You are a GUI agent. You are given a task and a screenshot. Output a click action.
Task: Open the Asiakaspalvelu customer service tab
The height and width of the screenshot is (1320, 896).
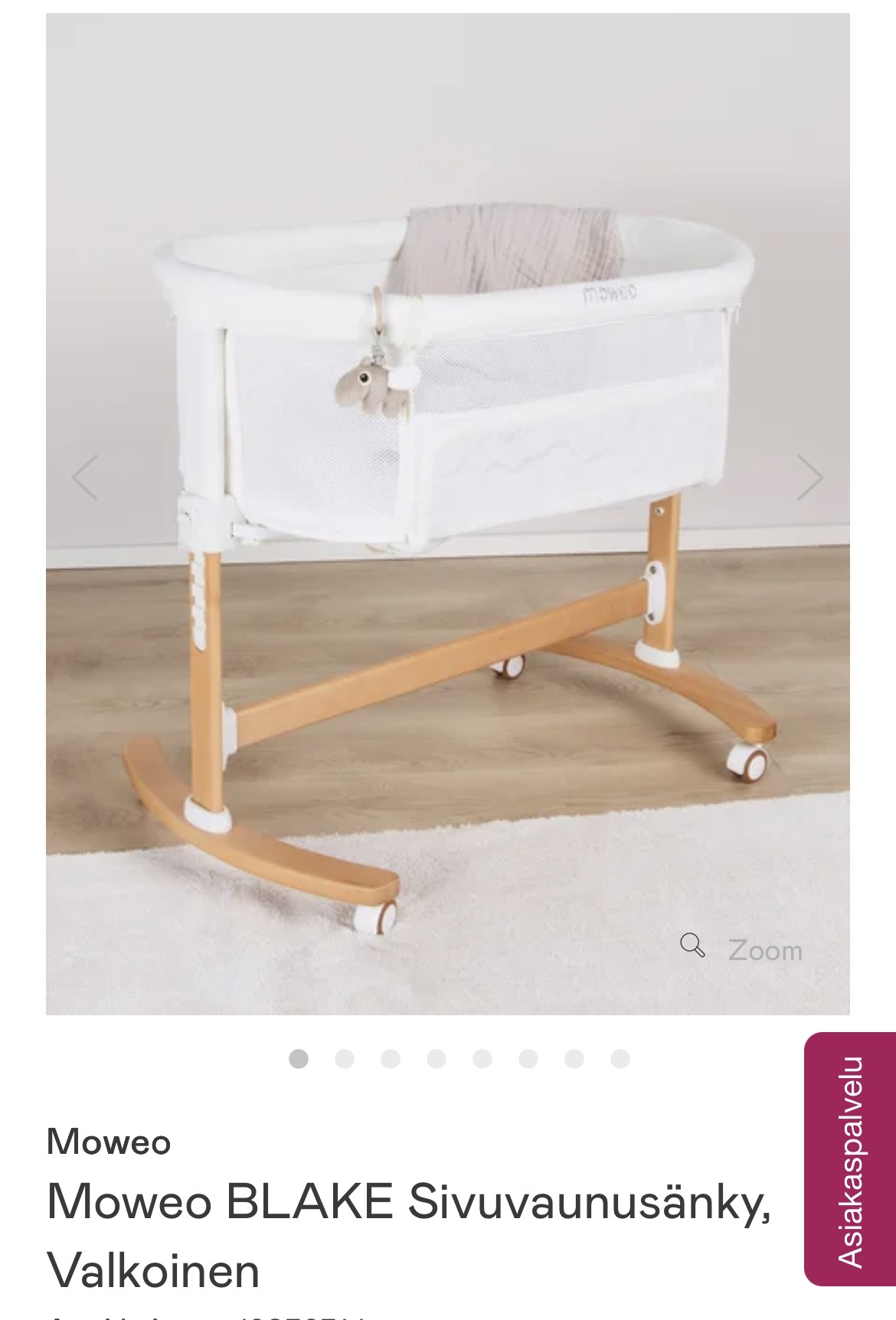click(x=849, y=1160)
